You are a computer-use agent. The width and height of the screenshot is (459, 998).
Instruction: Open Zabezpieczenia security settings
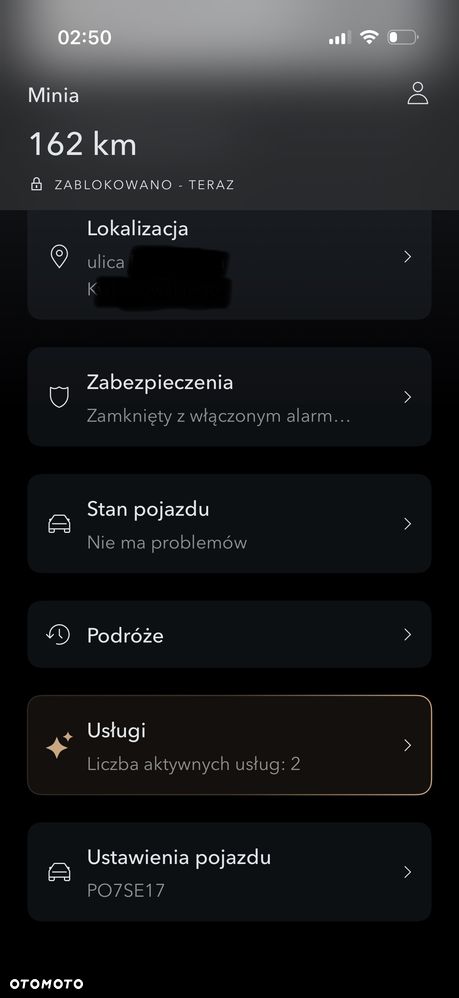pyautogui.click(x=229, y=397)
